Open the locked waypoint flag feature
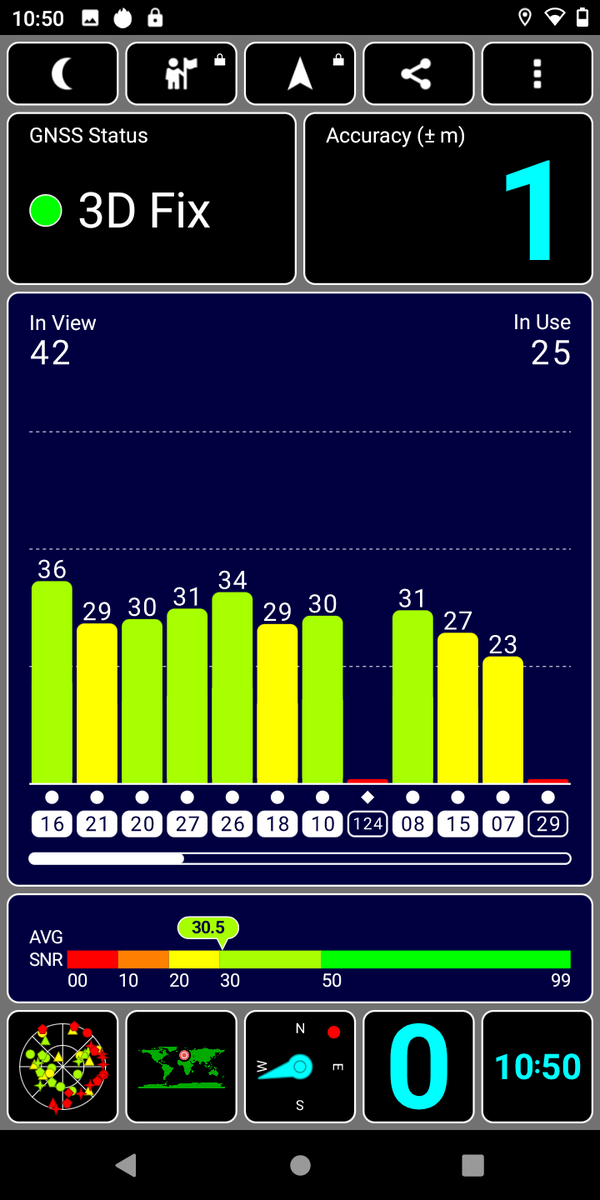The image size is (600, 1200). coord(181,74)
